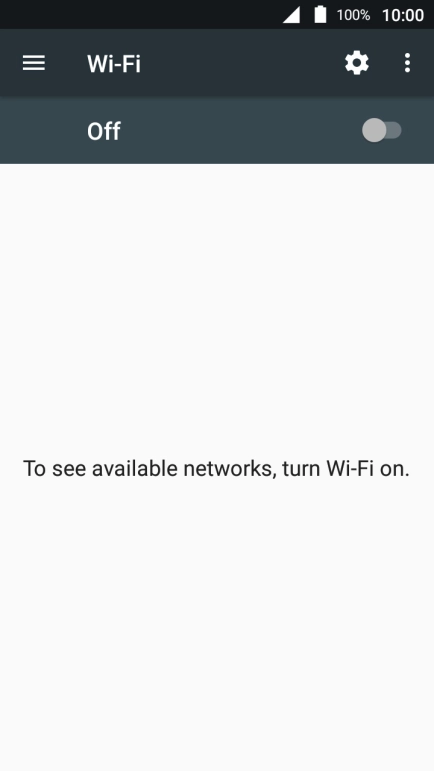The image size is (434, 771).
Task: Open the overflow menu
Action: point(407,63)
